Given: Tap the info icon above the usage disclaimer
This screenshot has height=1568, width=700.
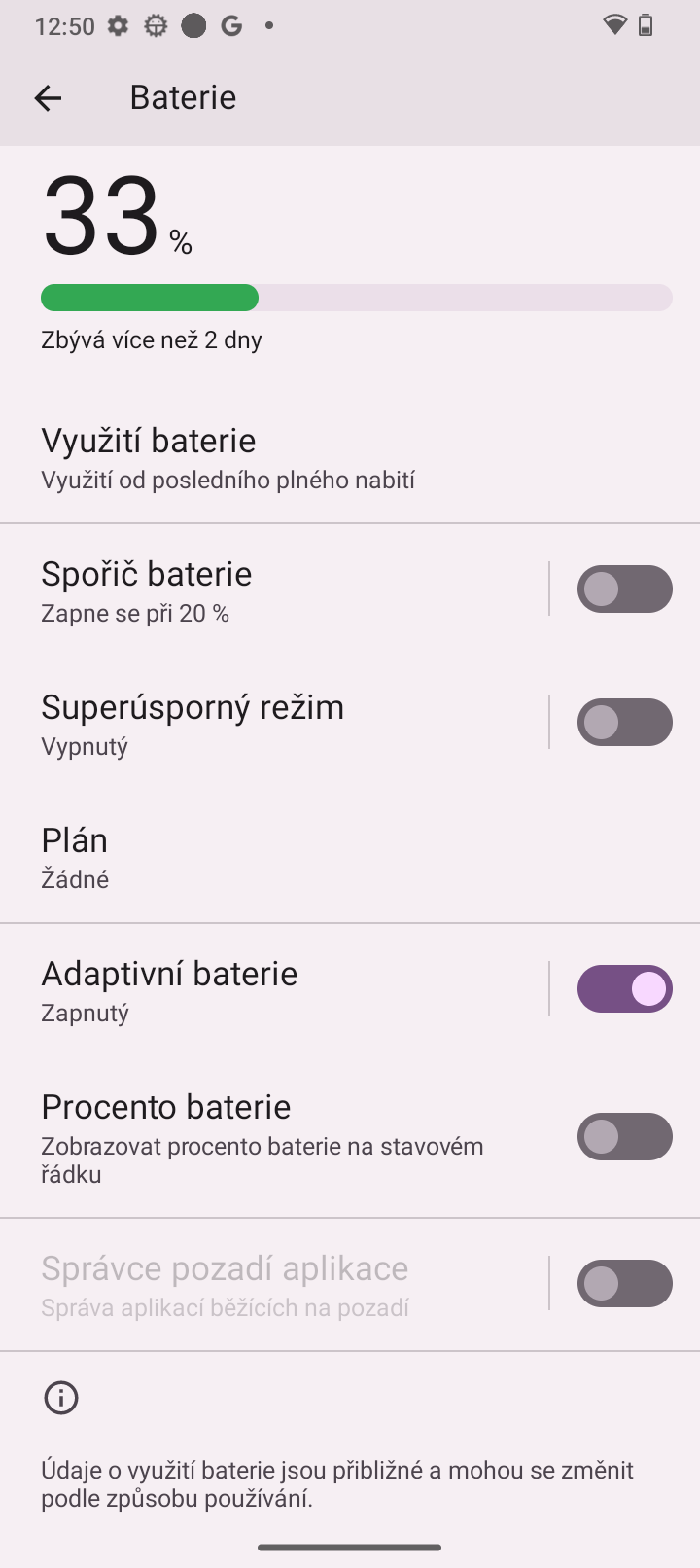Looking at the screenshot, I should 61,1397.
